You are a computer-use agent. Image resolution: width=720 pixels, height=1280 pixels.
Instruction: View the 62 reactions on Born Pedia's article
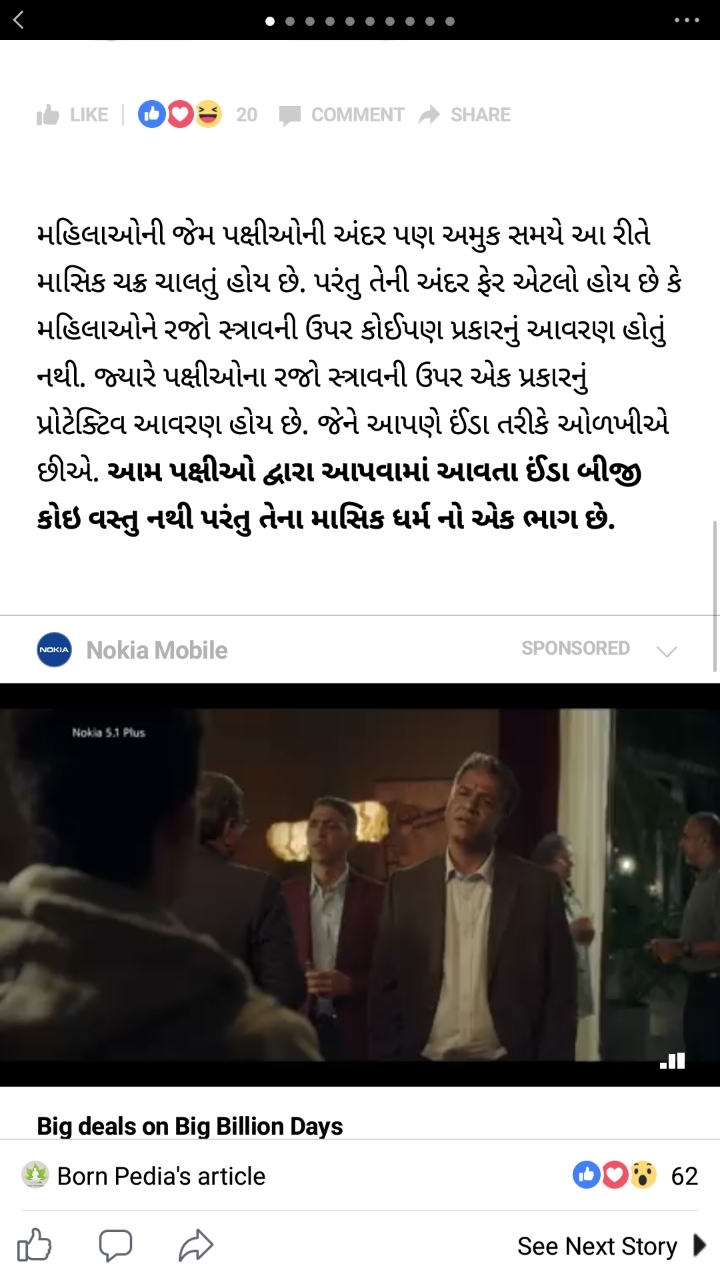(636, 1176)
